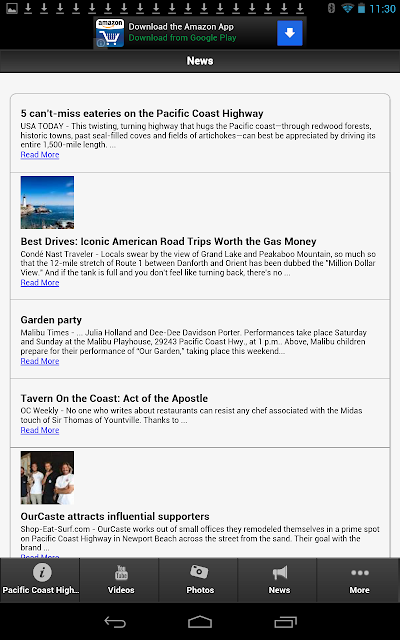Image resolution: width=400 pixels, height=640 pixels.
Task: Open the lighthouse thumbnail for Best Drives
Action: [47, 202]
